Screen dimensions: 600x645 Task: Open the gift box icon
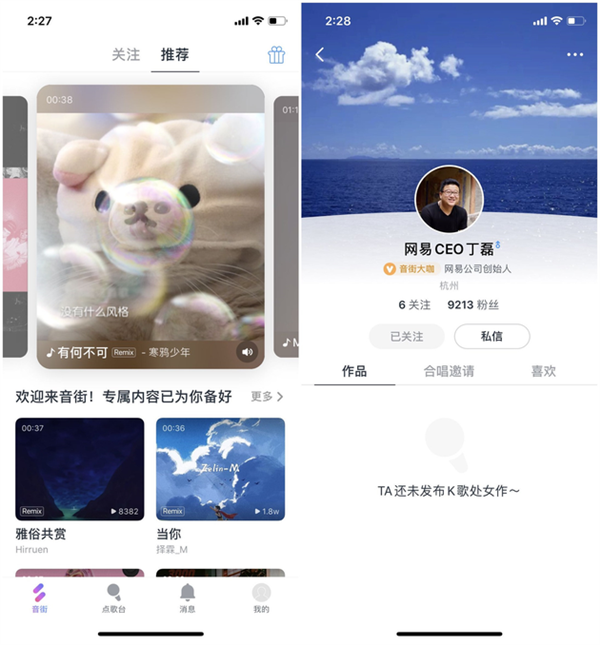tap(276, 55)
